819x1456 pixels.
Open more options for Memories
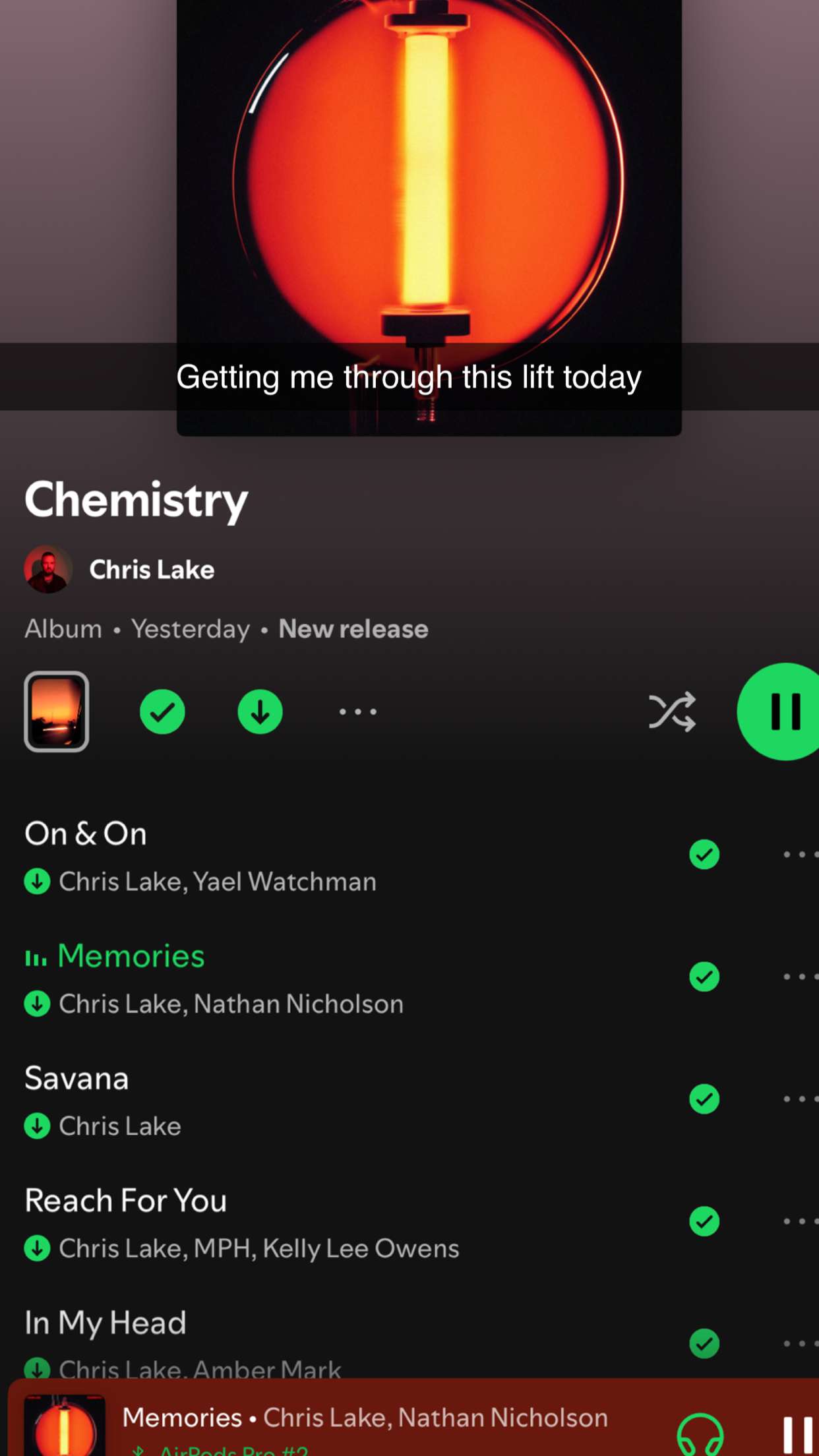pyautogui.click(x=799, y=977)
